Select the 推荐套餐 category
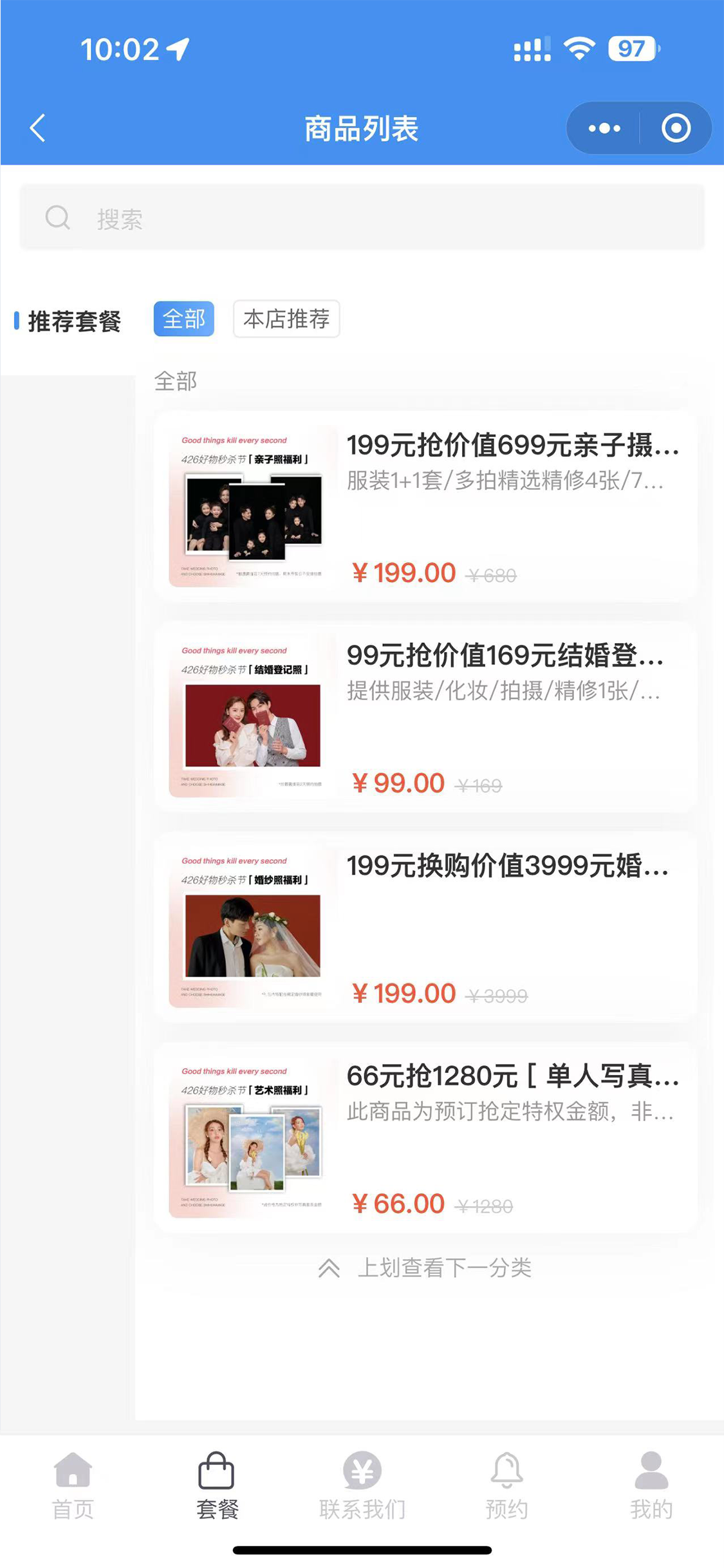Viewport: 724px width, 1568px height. click(74, 321)
